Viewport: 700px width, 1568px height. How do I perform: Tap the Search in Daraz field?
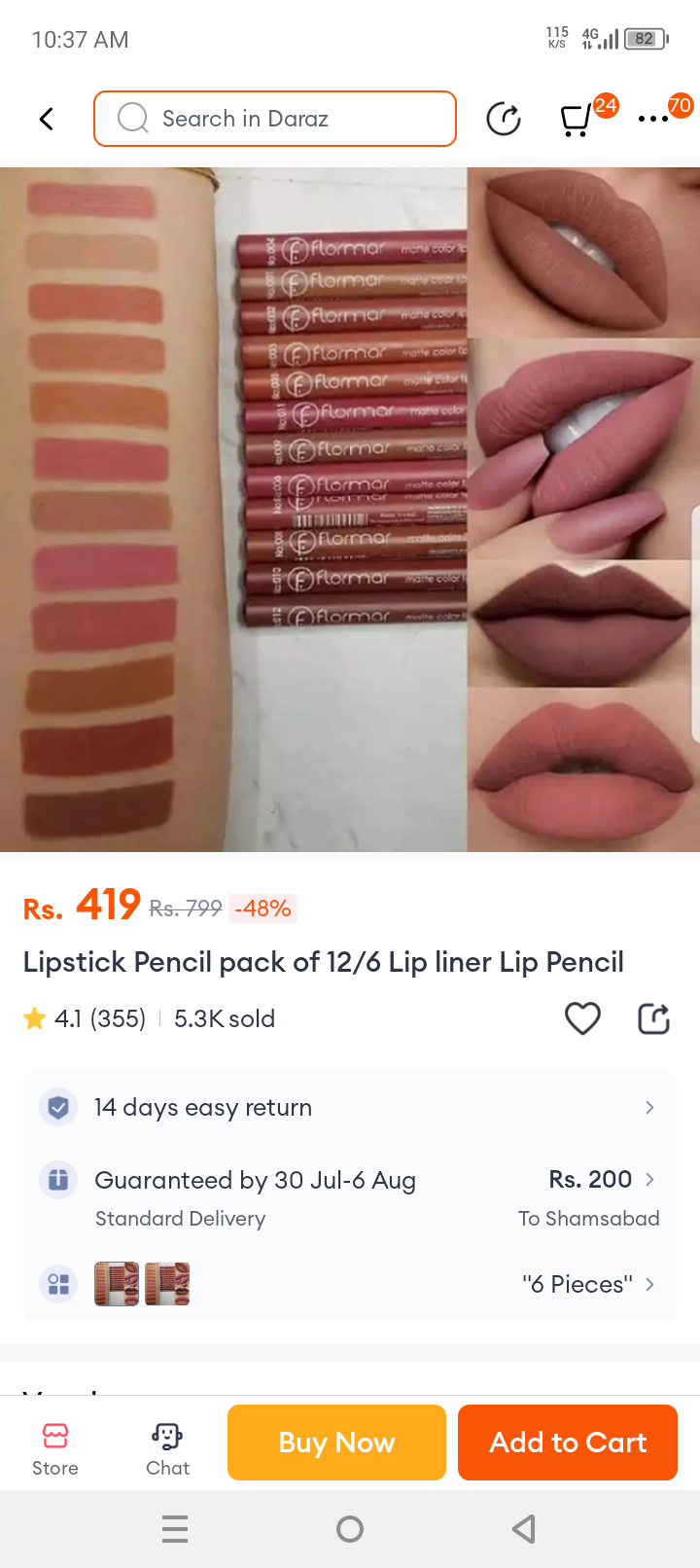(x=275, y=119)
